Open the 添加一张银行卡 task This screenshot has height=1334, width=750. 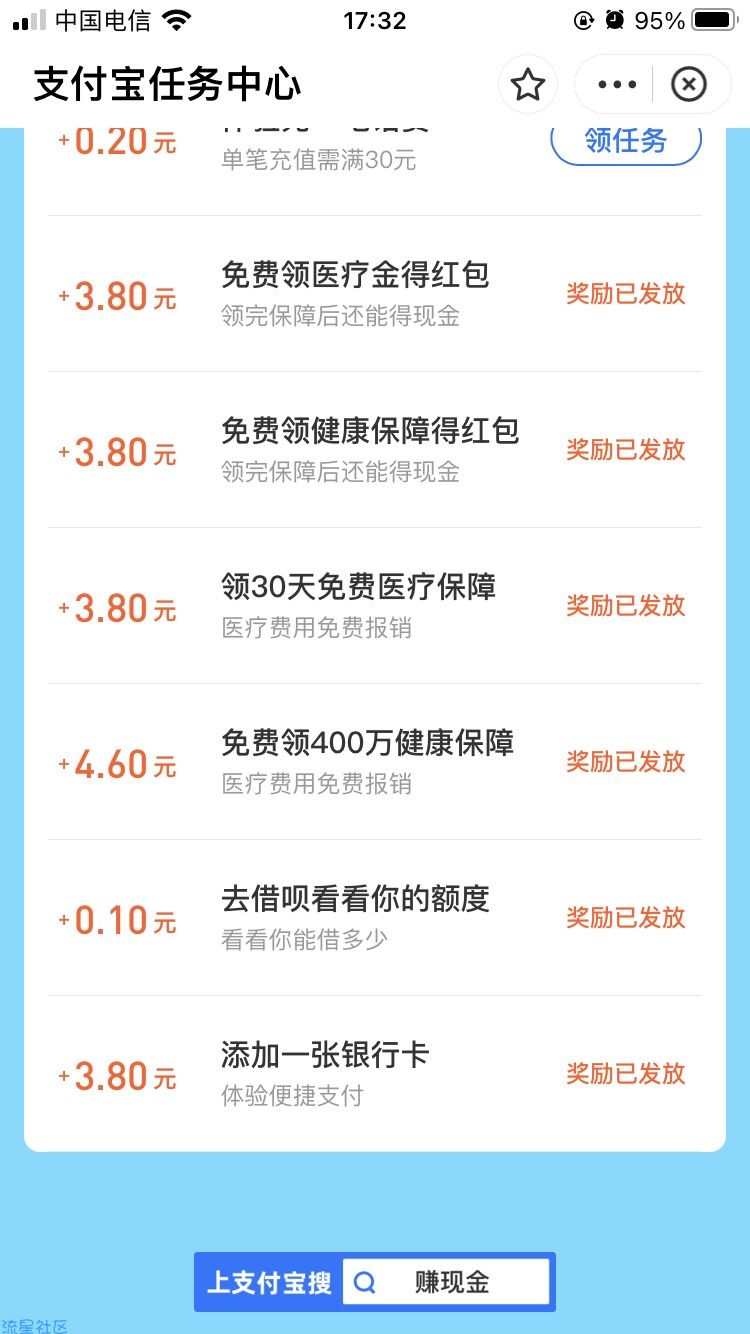pyautogui.click(x=375, y=1074)
